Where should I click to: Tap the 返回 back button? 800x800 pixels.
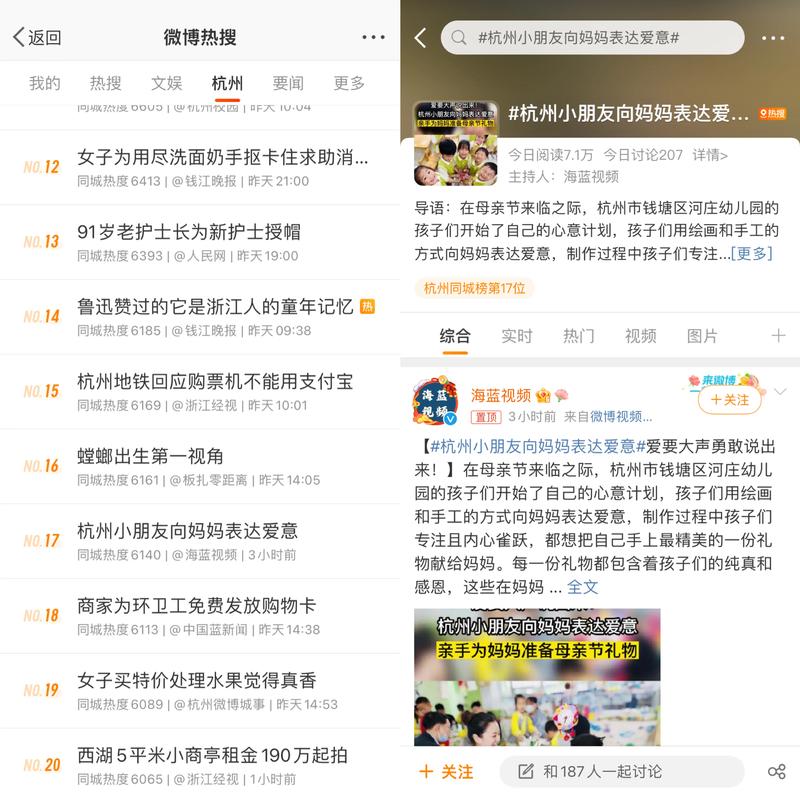pyautogui.click(x=37, y=38)
